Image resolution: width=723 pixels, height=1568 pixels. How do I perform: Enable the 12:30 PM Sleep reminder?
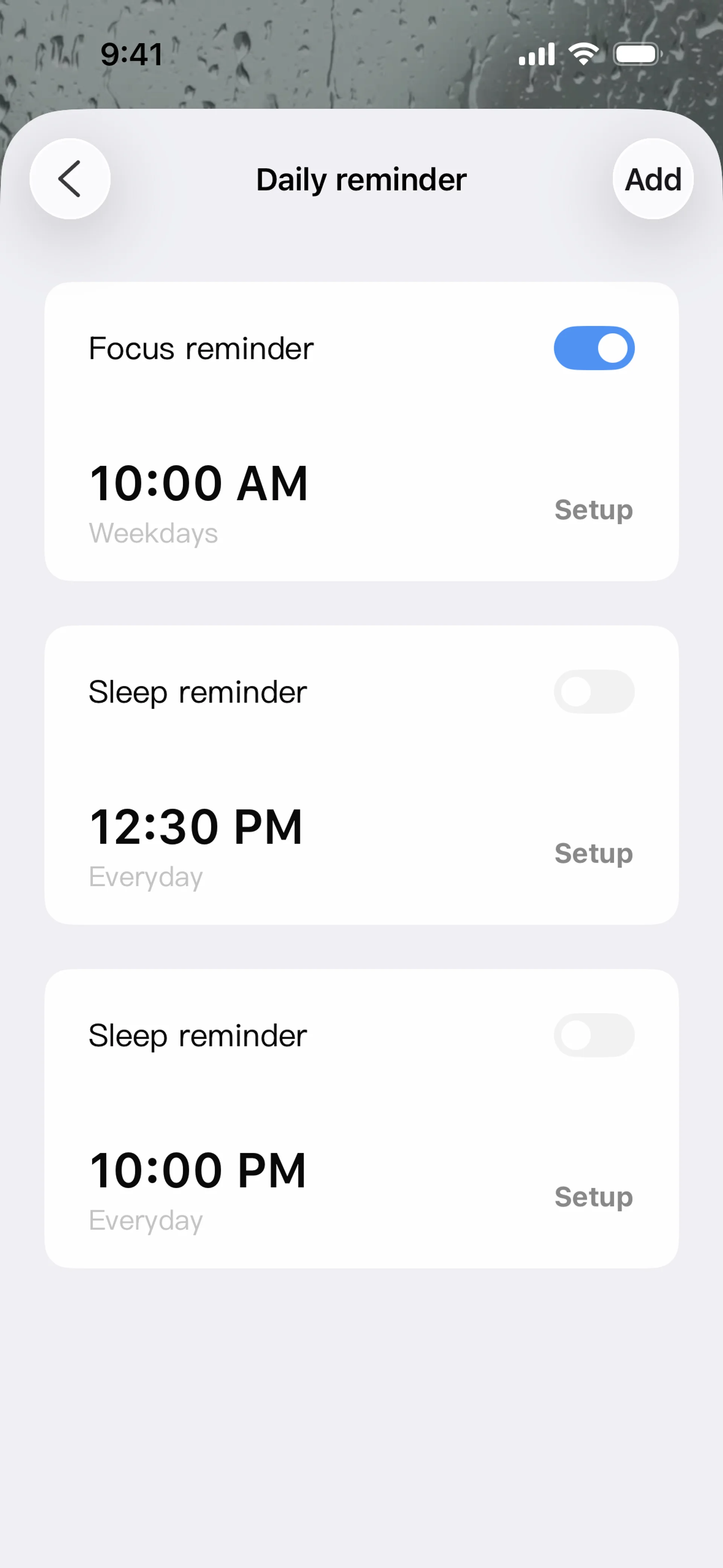click(593, 691)
